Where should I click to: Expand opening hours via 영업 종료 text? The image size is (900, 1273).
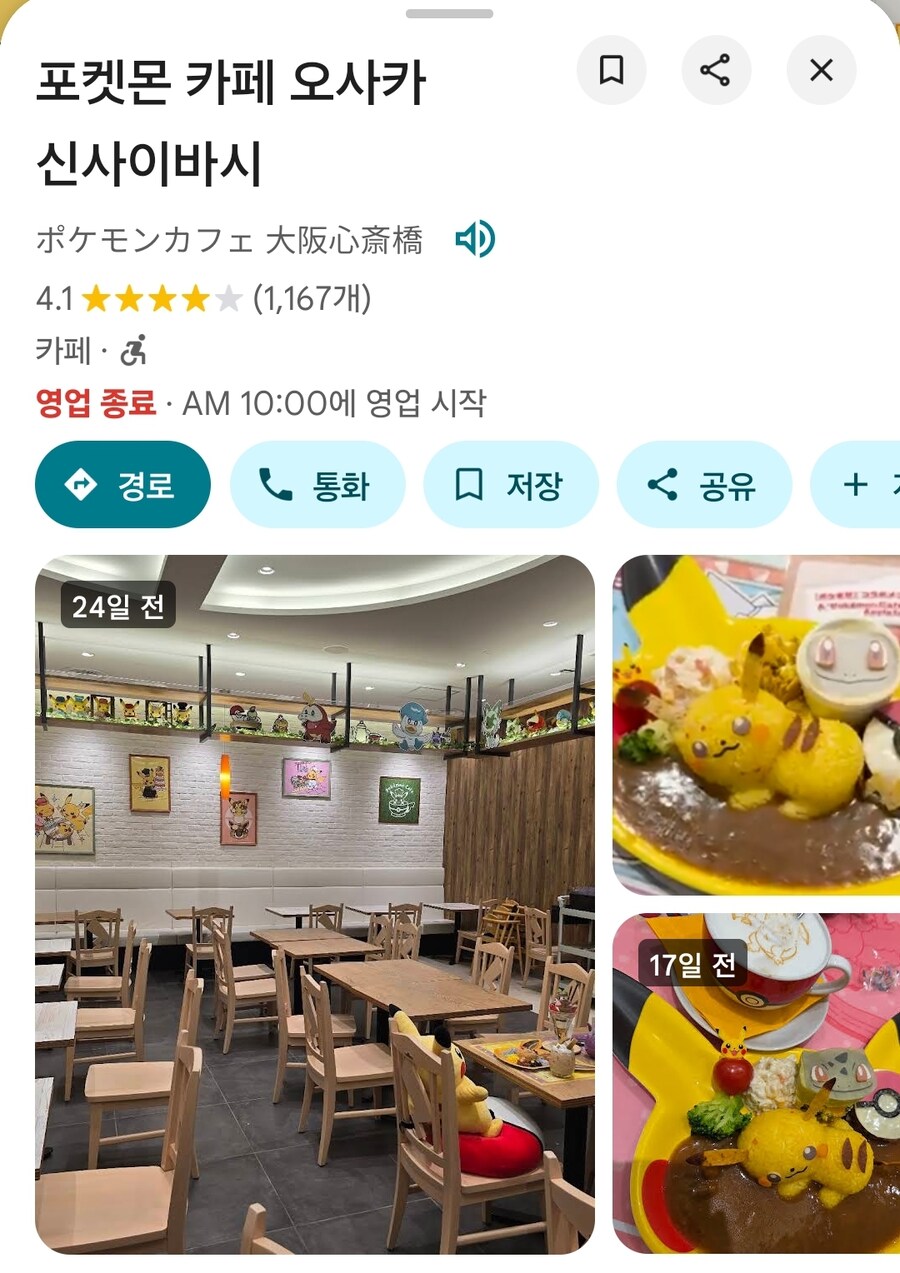click(x=95, y=397)
